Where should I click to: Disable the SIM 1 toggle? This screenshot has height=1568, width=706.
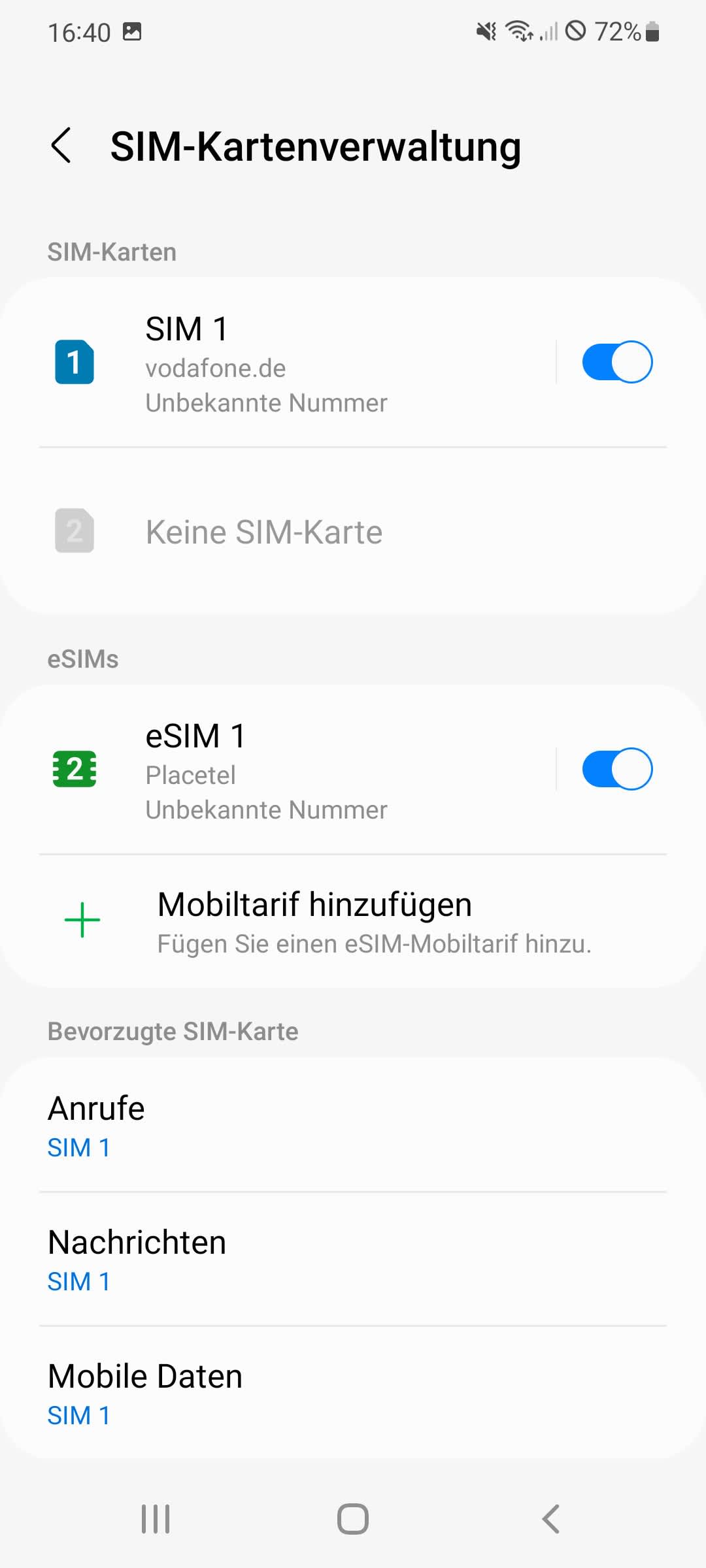tap(616, 362)
